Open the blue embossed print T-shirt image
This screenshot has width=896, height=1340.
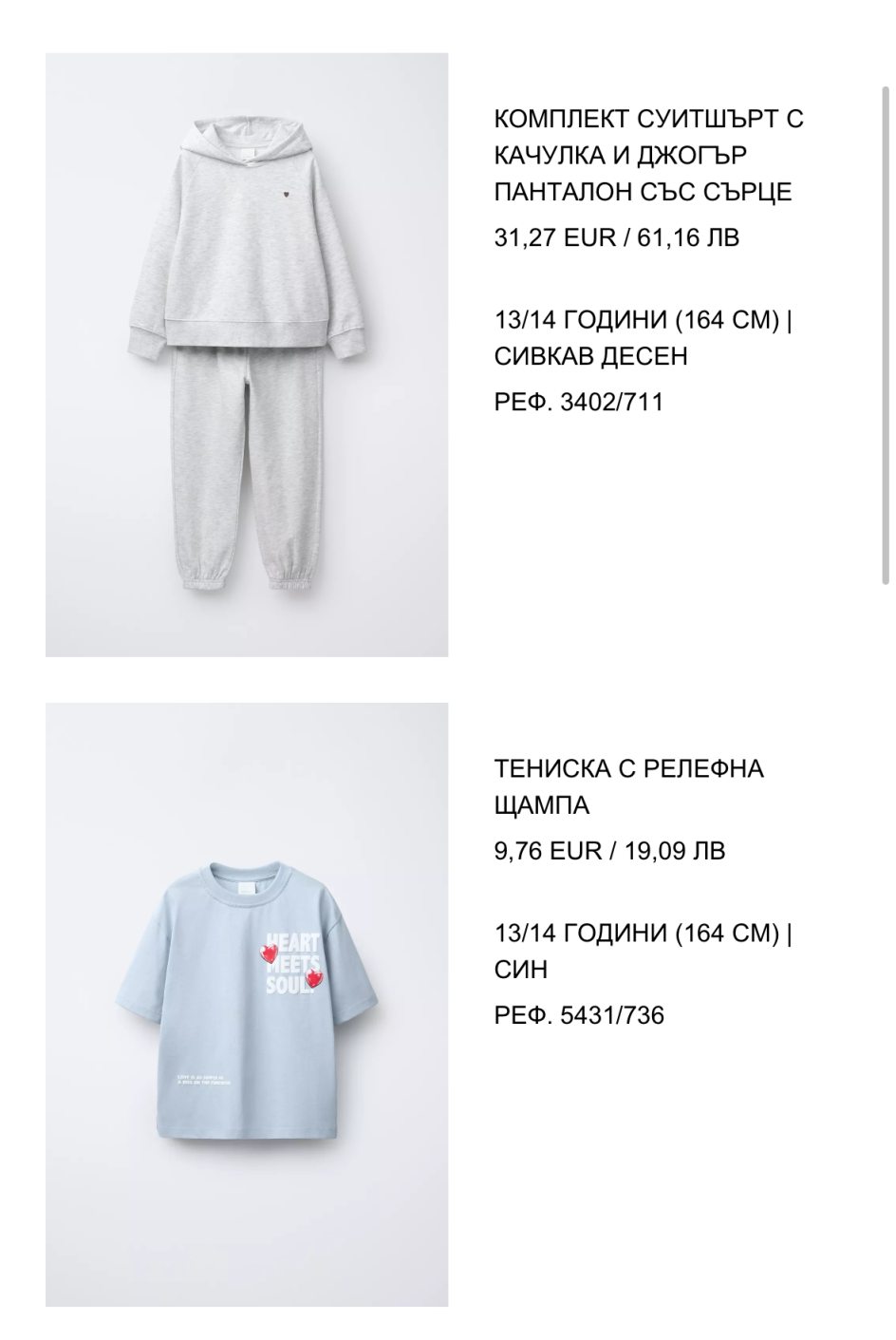click(x=247, y=1004)
